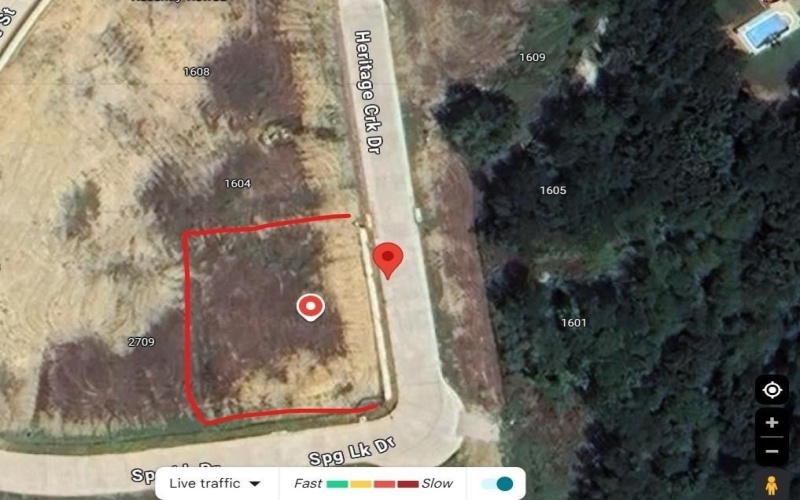Open Street View pegman
The image size is (800, 500).
(772, 485)
